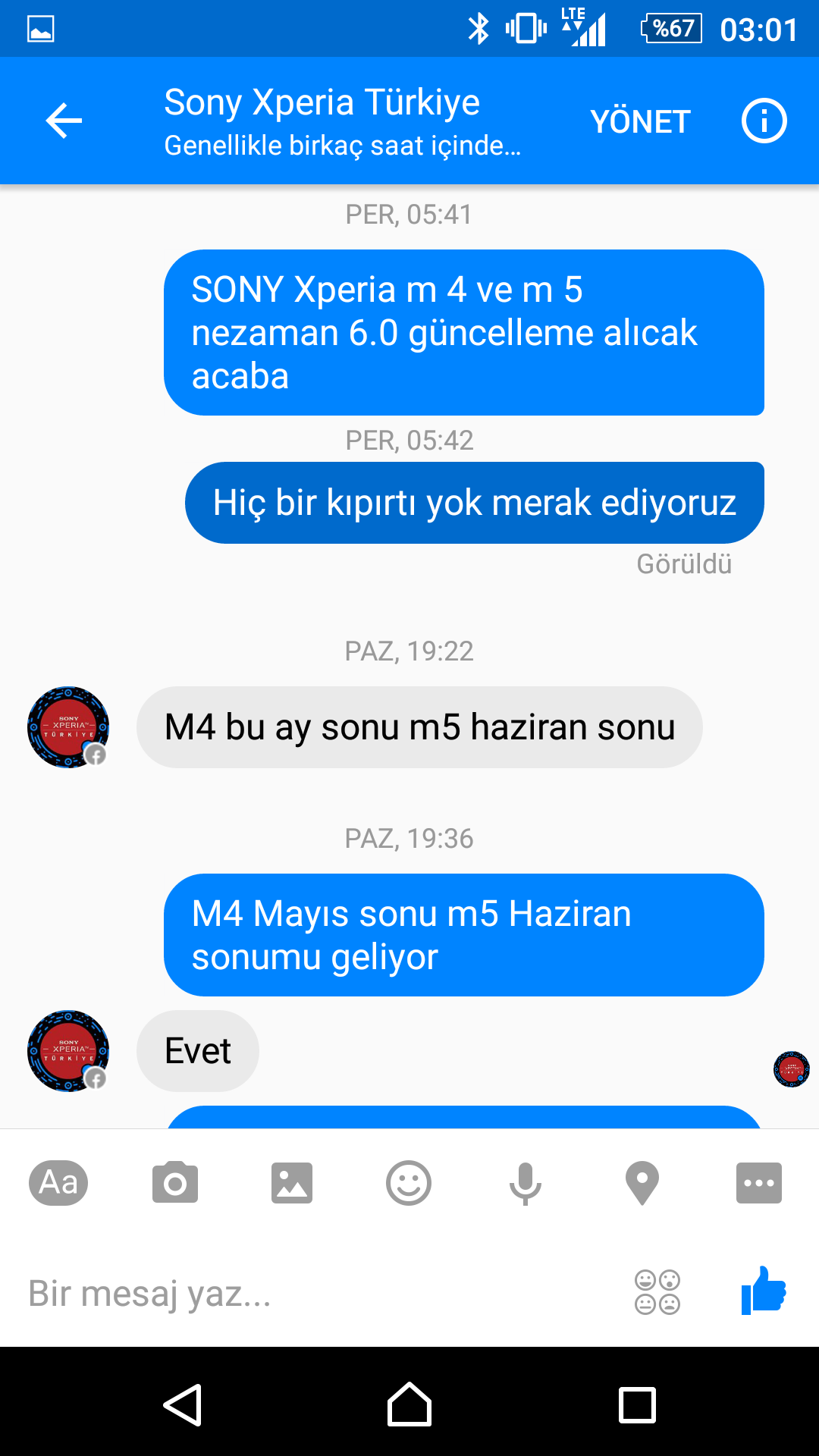Open the conversation info icon

pyautogui.click(x=764, y=121)
